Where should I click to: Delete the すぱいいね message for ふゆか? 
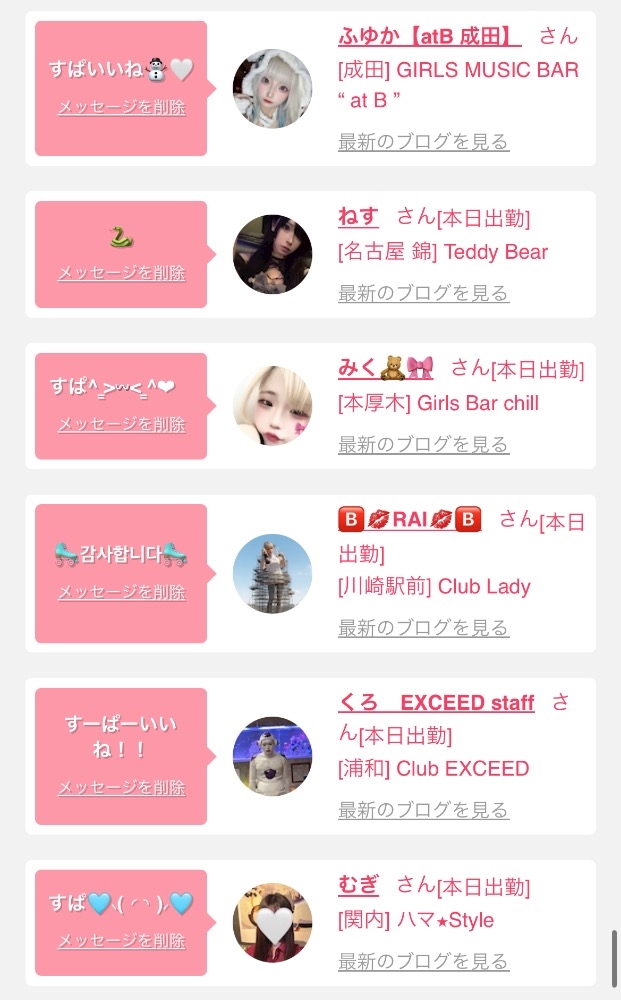pyautogui.click(x=121, y=107)
